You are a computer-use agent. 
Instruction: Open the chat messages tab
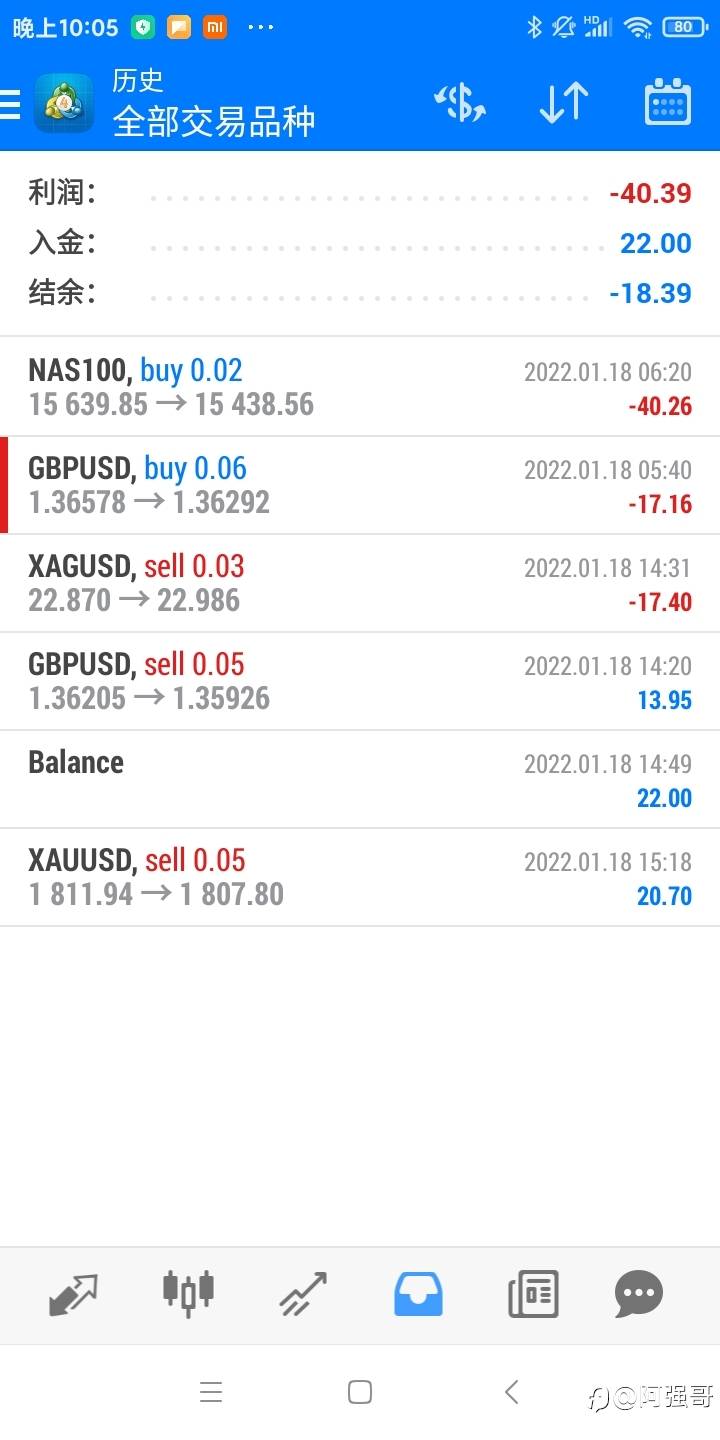639,1294
